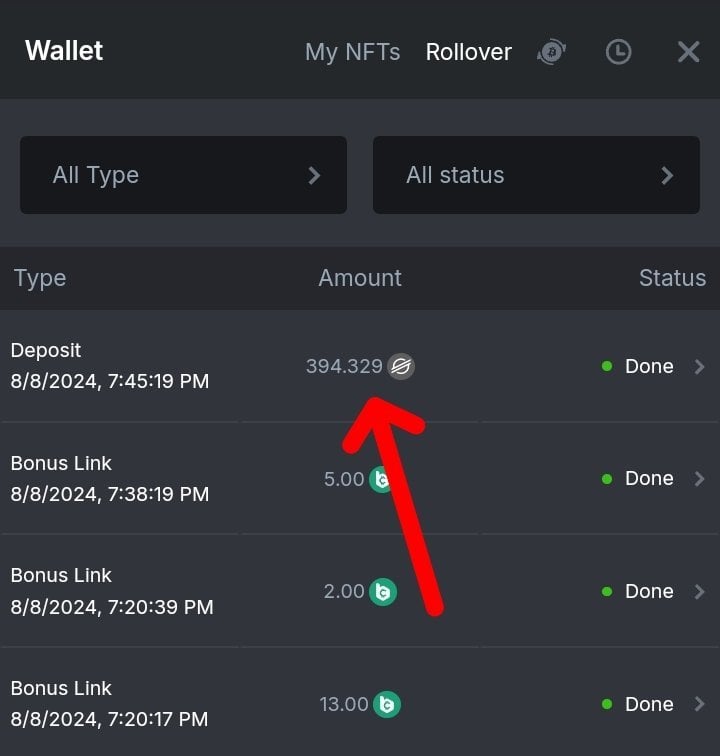Open the 5.00 Bonus Link transaction
The height and width of the screenshot is (756, 720).
click(x=699, y=479)
